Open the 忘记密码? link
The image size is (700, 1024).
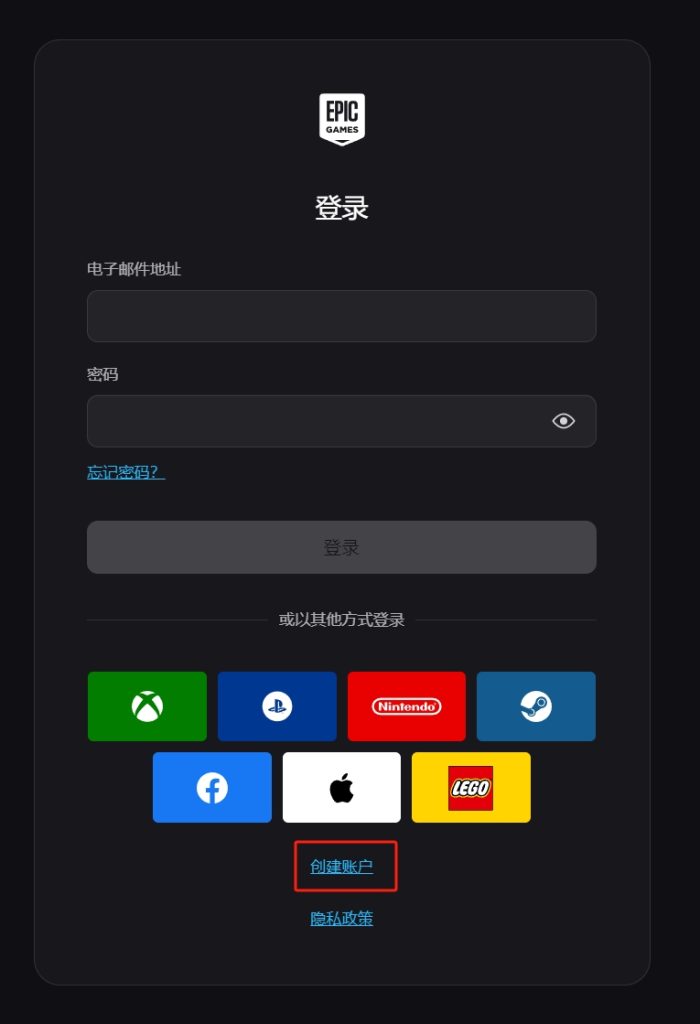[126, 473]
